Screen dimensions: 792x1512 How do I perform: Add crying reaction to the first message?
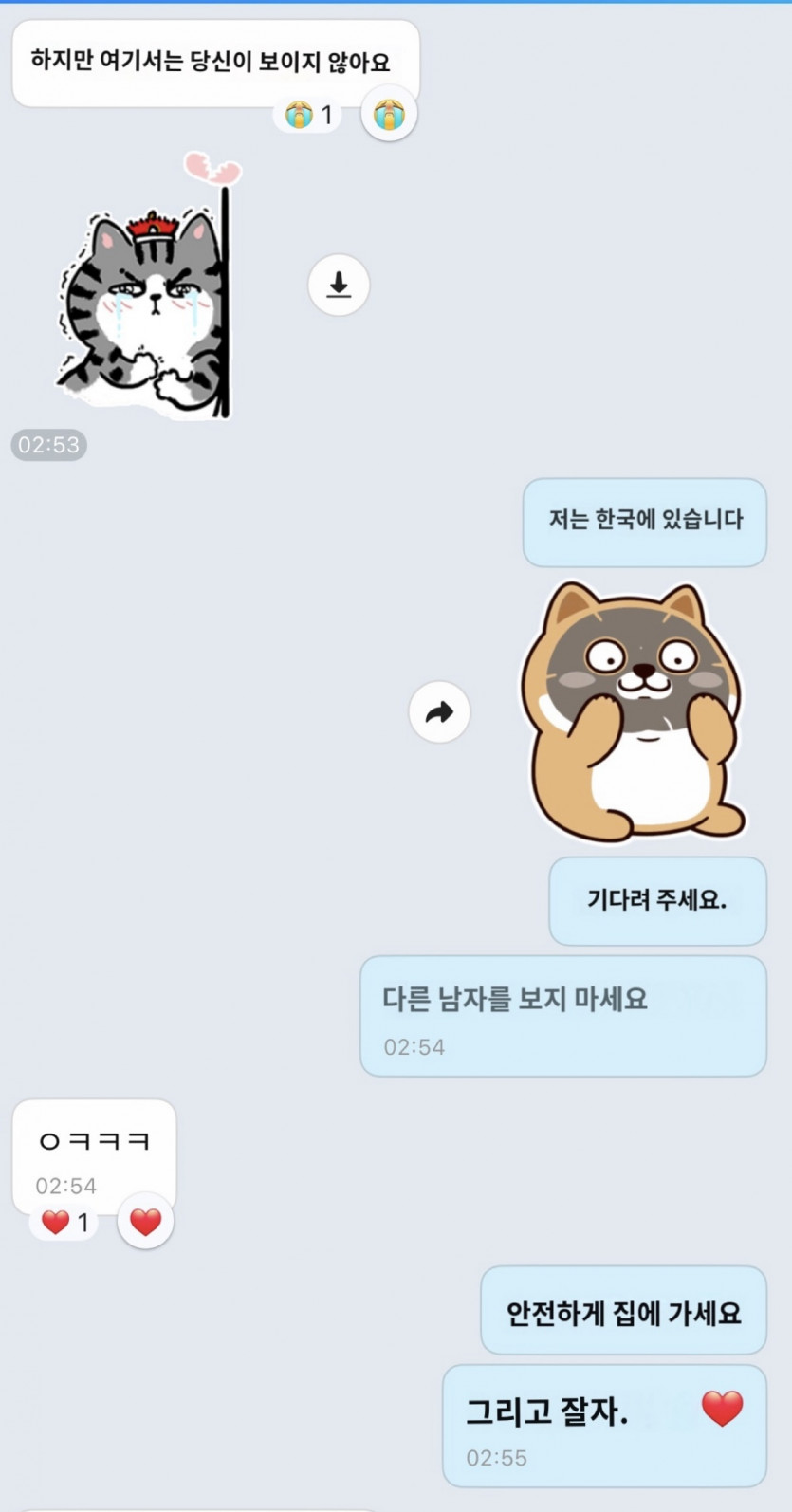coord(389,115)
